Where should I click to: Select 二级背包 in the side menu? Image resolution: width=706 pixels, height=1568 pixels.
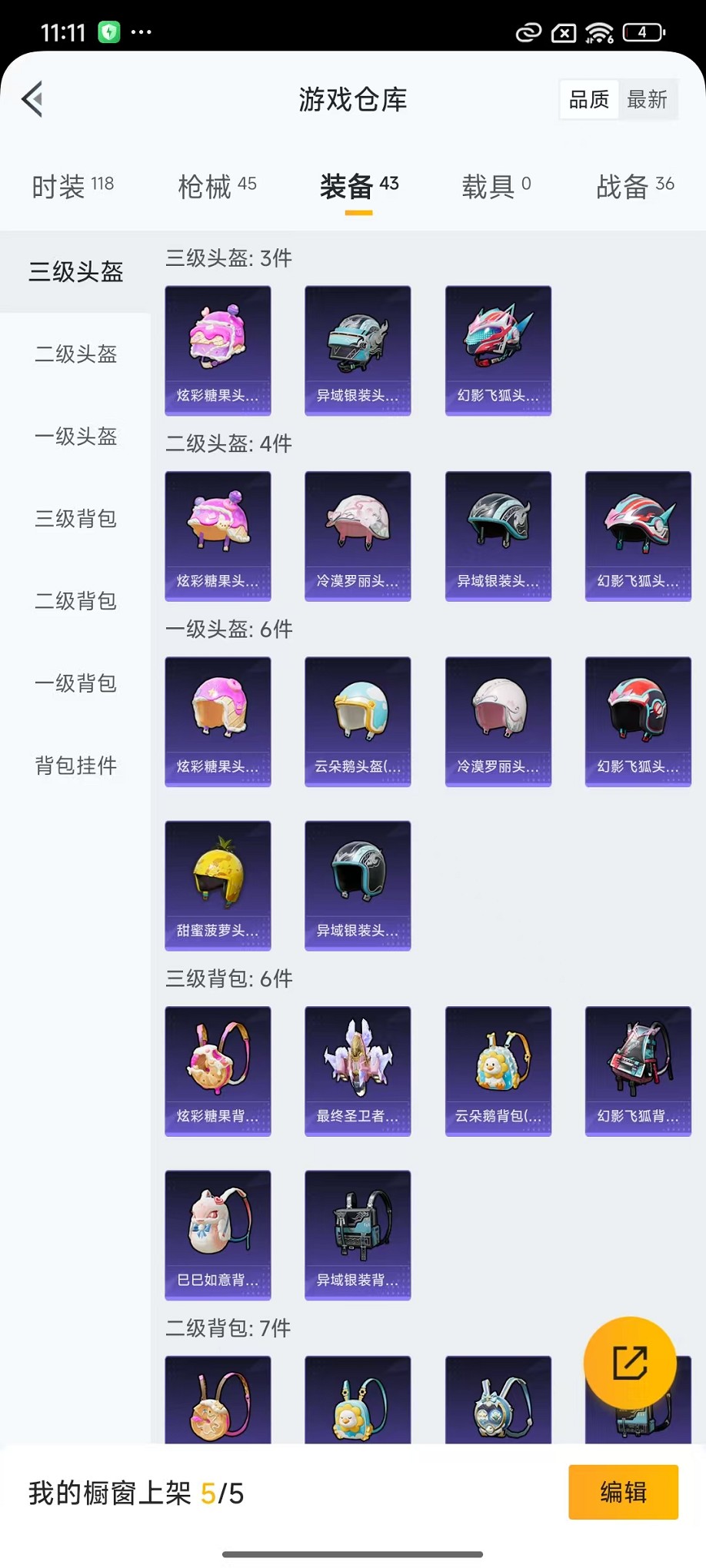(75, 600)
